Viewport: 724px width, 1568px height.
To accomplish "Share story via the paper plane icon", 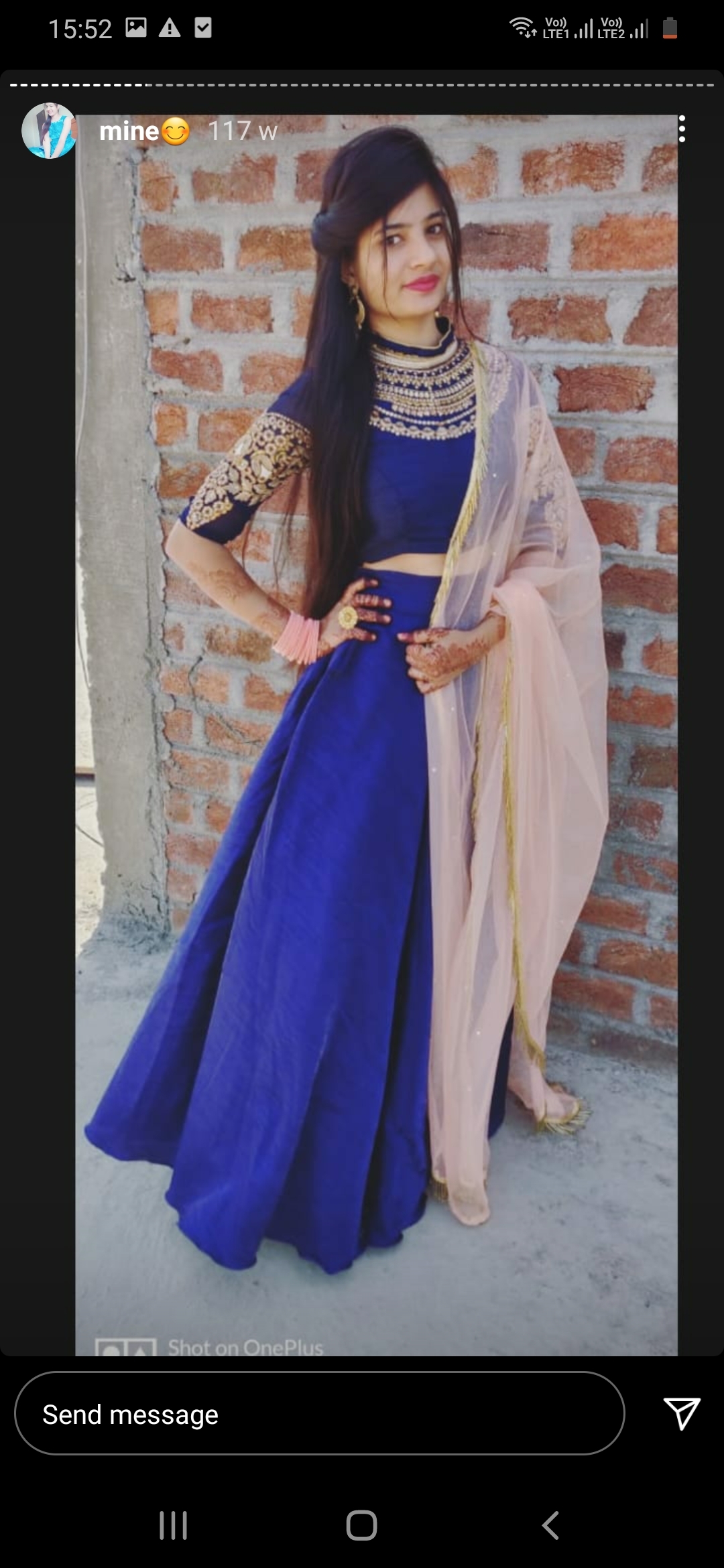I will [681, 1413].
